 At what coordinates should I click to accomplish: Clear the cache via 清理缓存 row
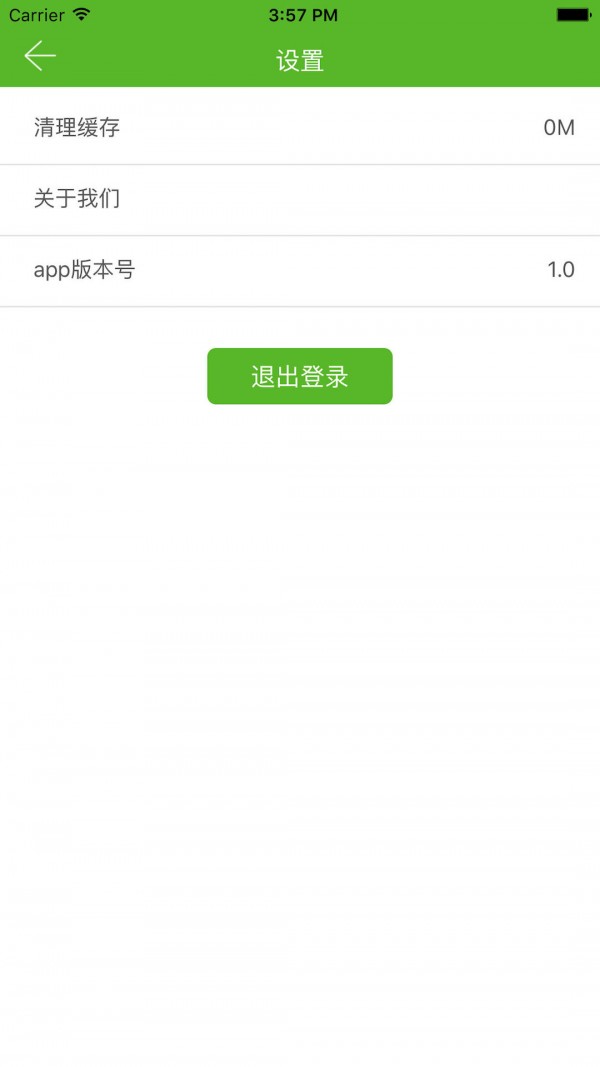tap(300, 128)
